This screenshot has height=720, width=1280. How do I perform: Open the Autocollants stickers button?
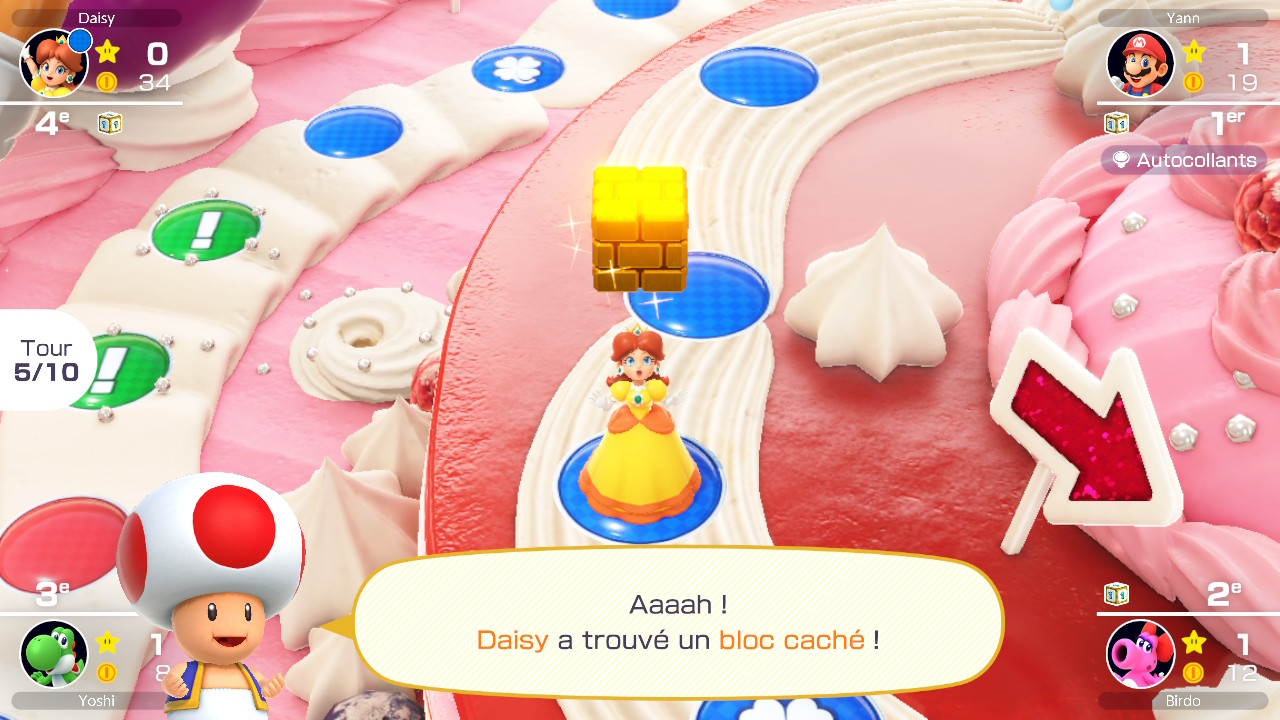pos(1184,160)
